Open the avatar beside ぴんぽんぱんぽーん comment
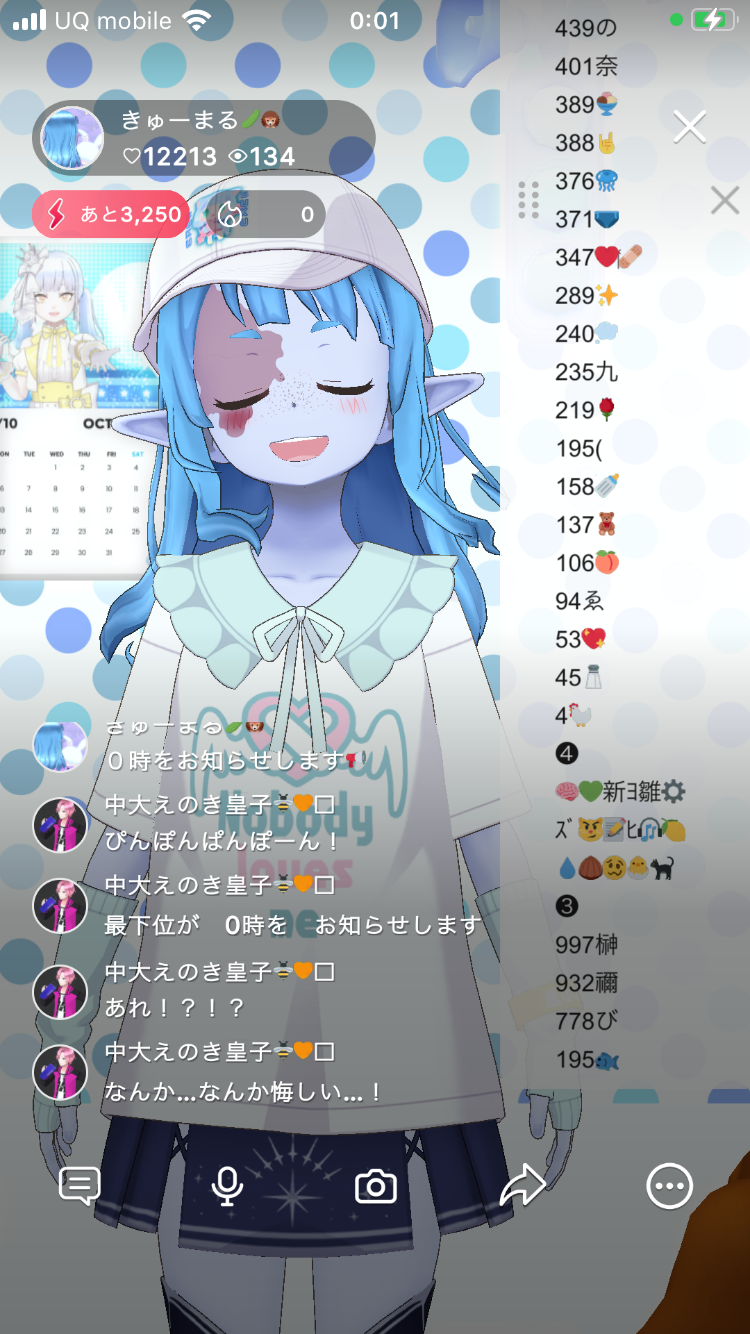This screenshot has width=750, height=1334. [60, 825]
